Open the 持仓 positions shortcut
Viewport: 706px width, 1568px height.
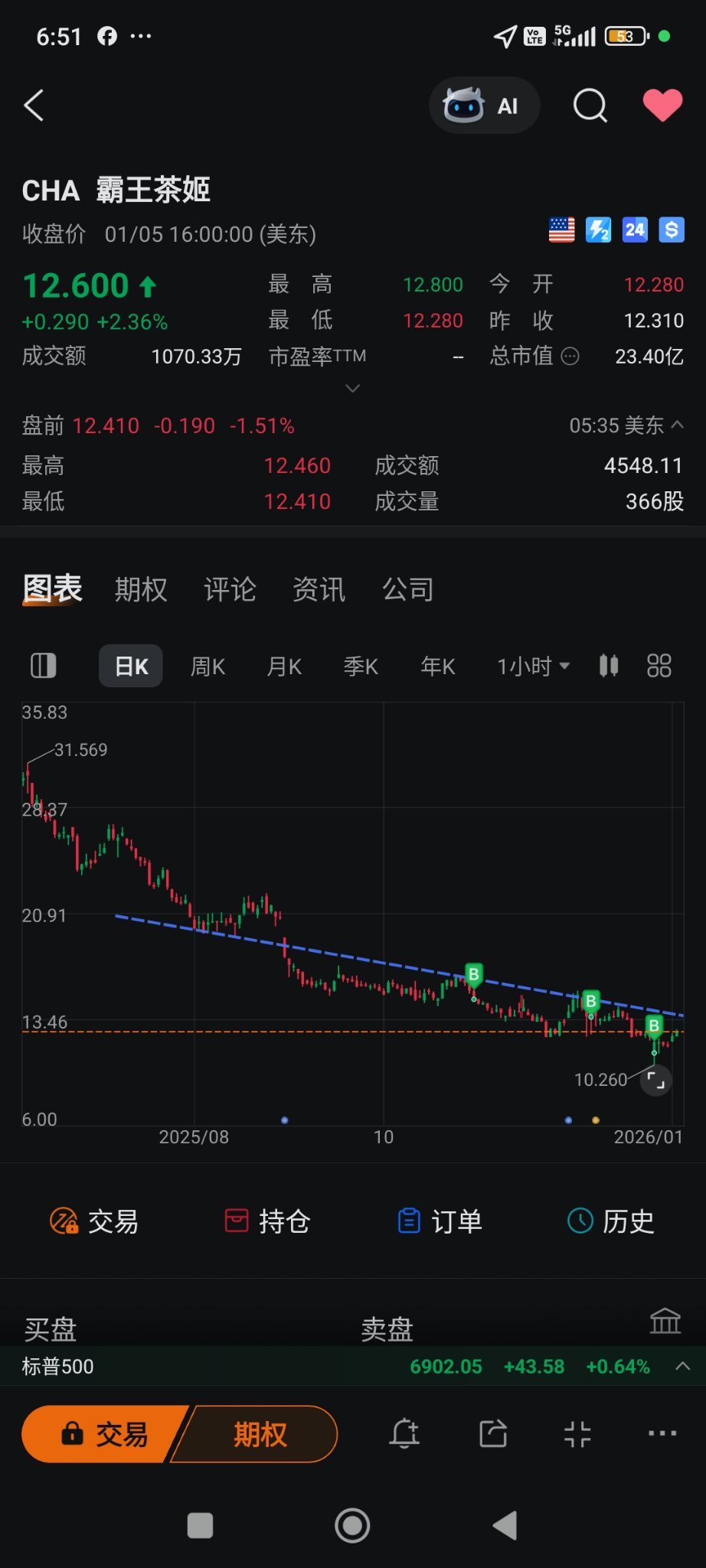tap(267, 1221)
